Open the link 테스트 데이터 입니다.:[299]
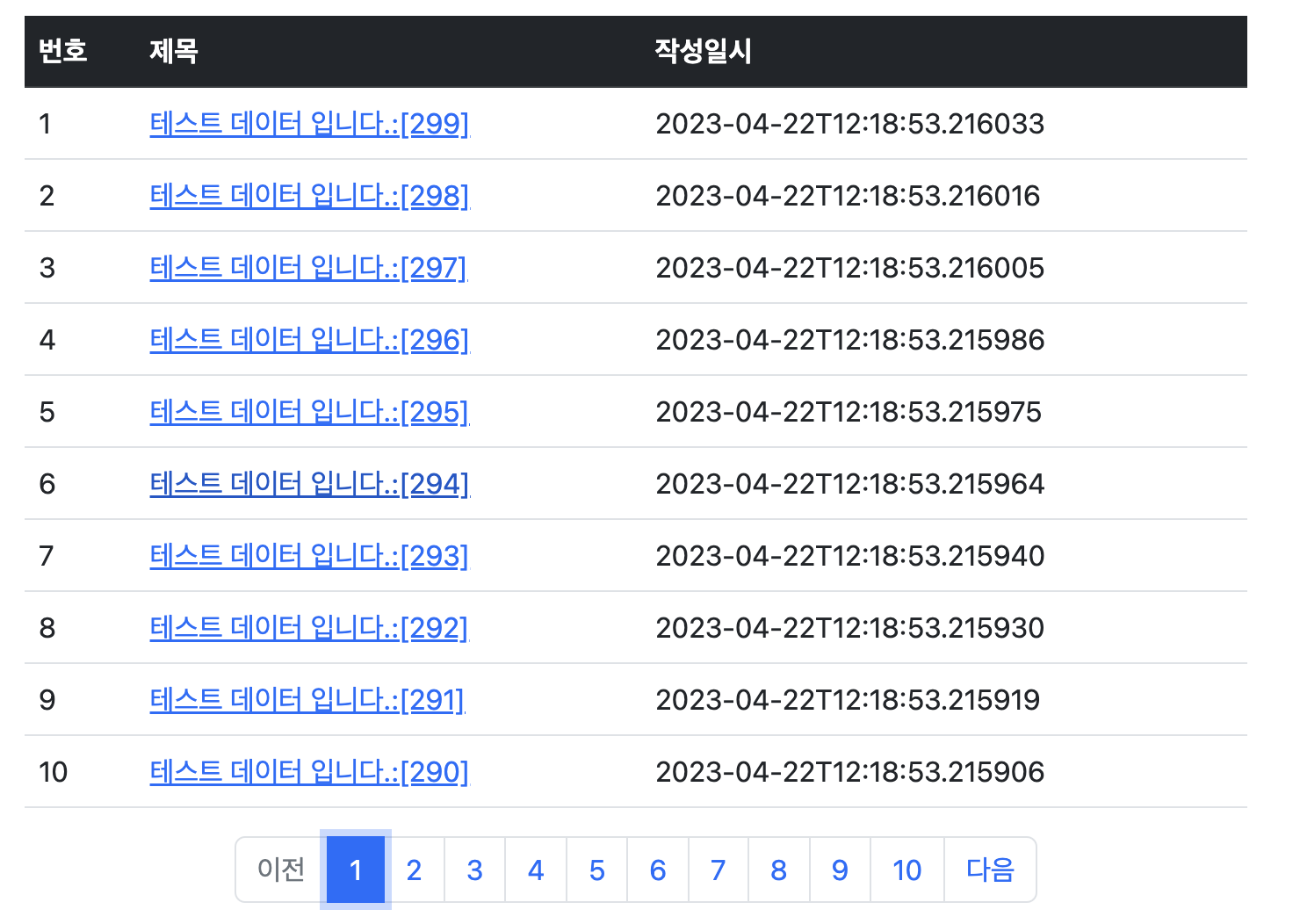This screenshot has width=1300, height=924. pos(309,124)
